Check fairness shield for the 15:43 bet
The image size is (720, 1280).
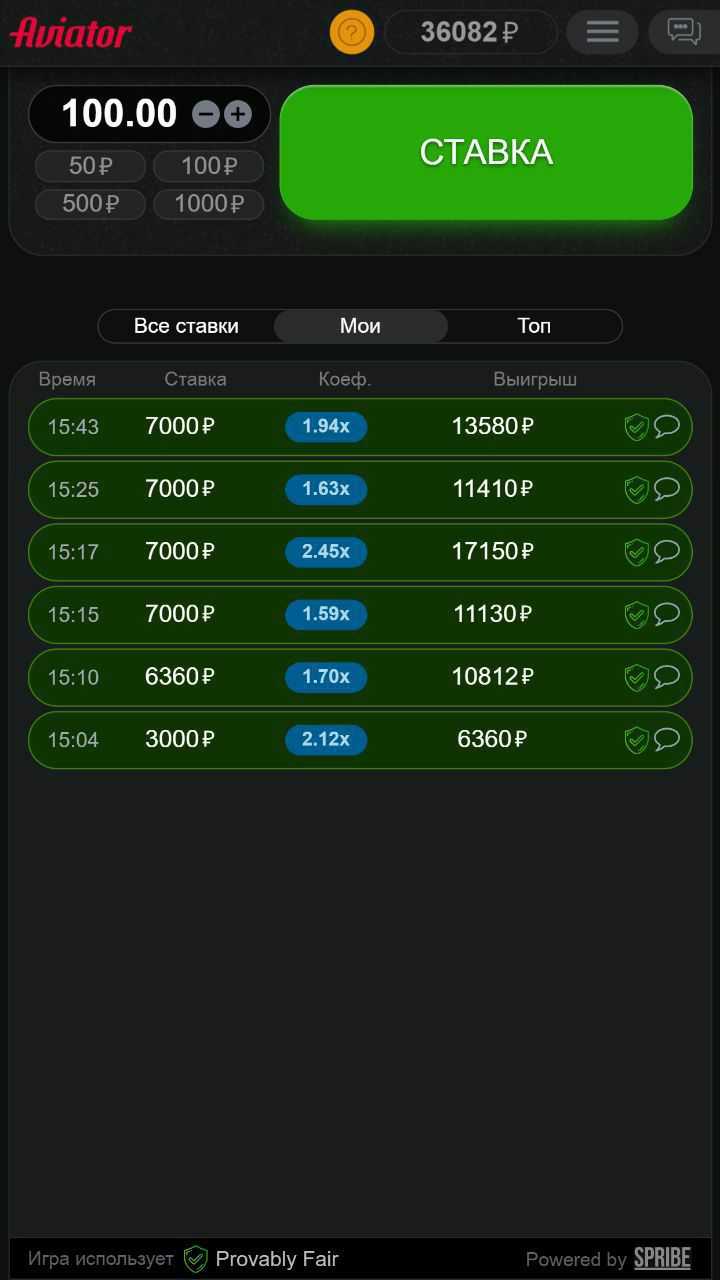[x=636, y=427]
